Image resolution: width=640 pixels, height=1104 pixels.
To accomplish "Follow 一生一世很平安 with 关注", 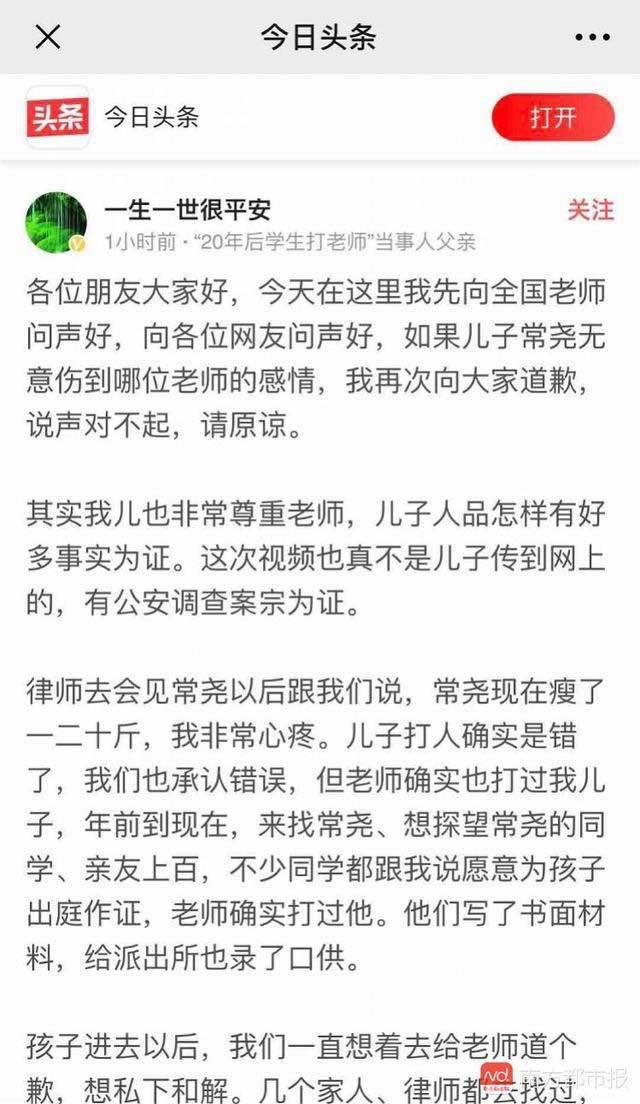I will tap(590, 210).
